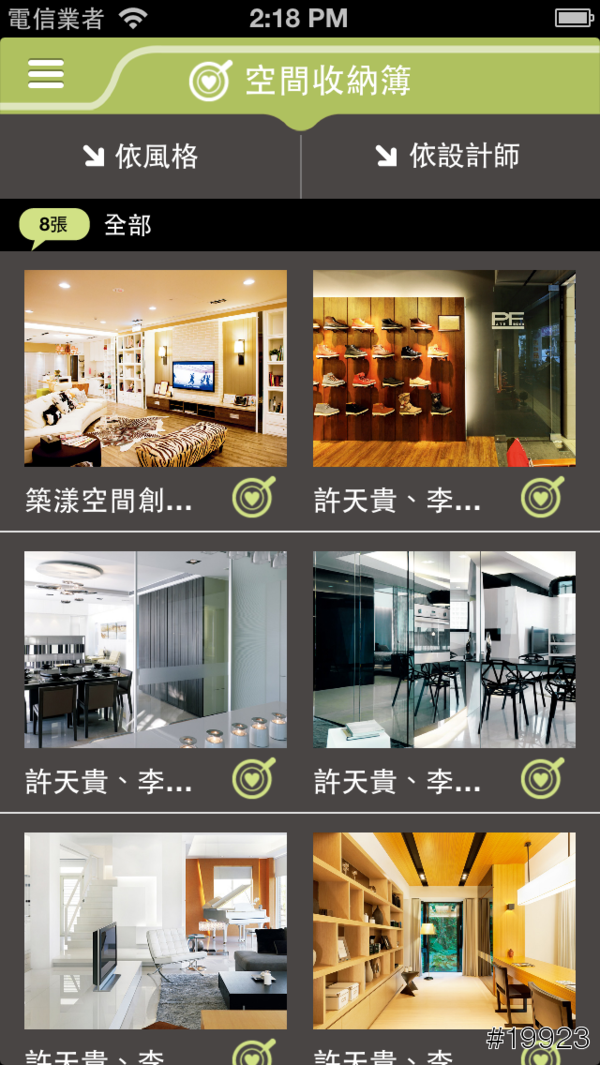The height and width of the screenshot is (1065, 600).
Task: Open the white living room with piano photo
Action: tap(155, 930)
